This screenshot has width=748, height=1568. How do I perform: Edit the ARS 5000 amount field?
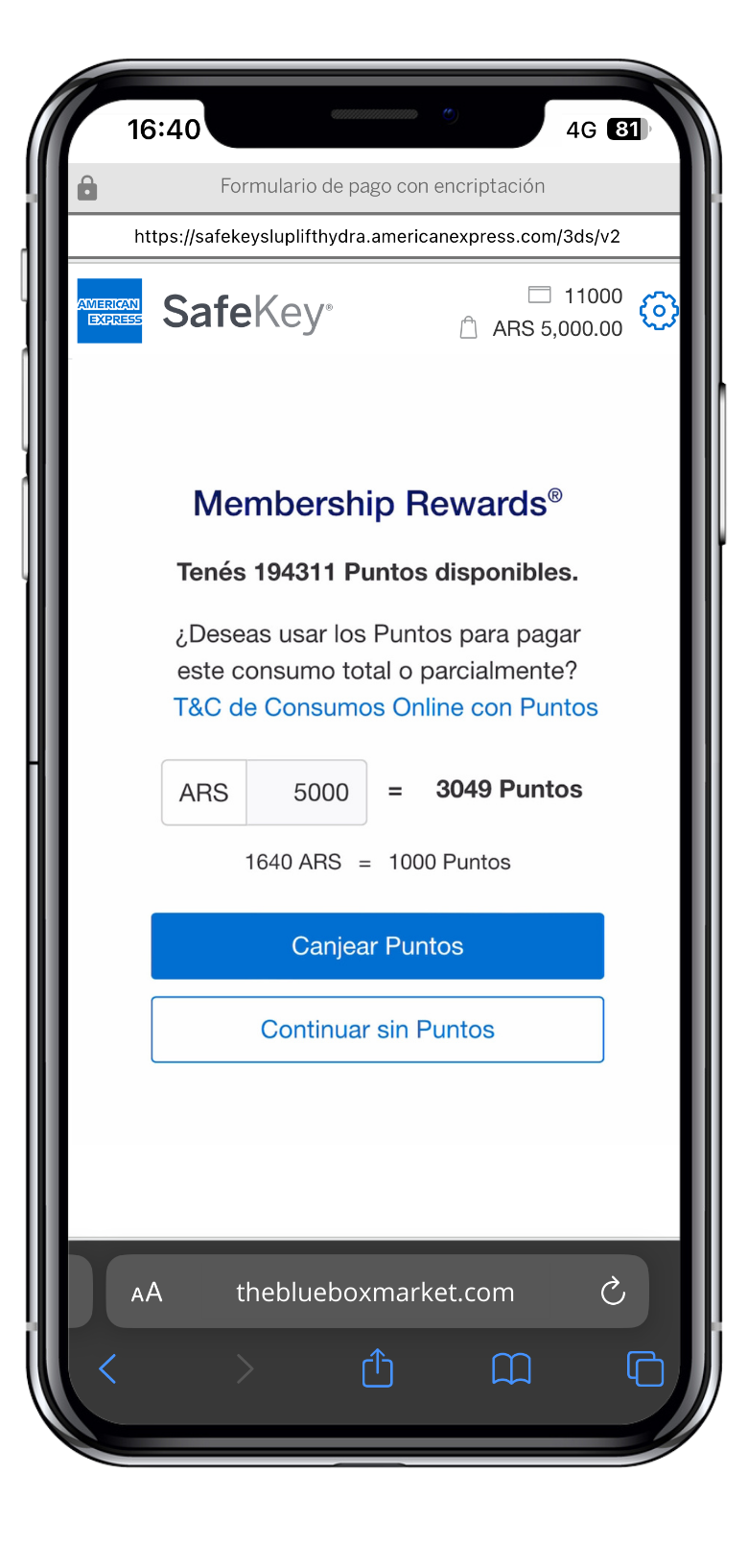point(307,793)
